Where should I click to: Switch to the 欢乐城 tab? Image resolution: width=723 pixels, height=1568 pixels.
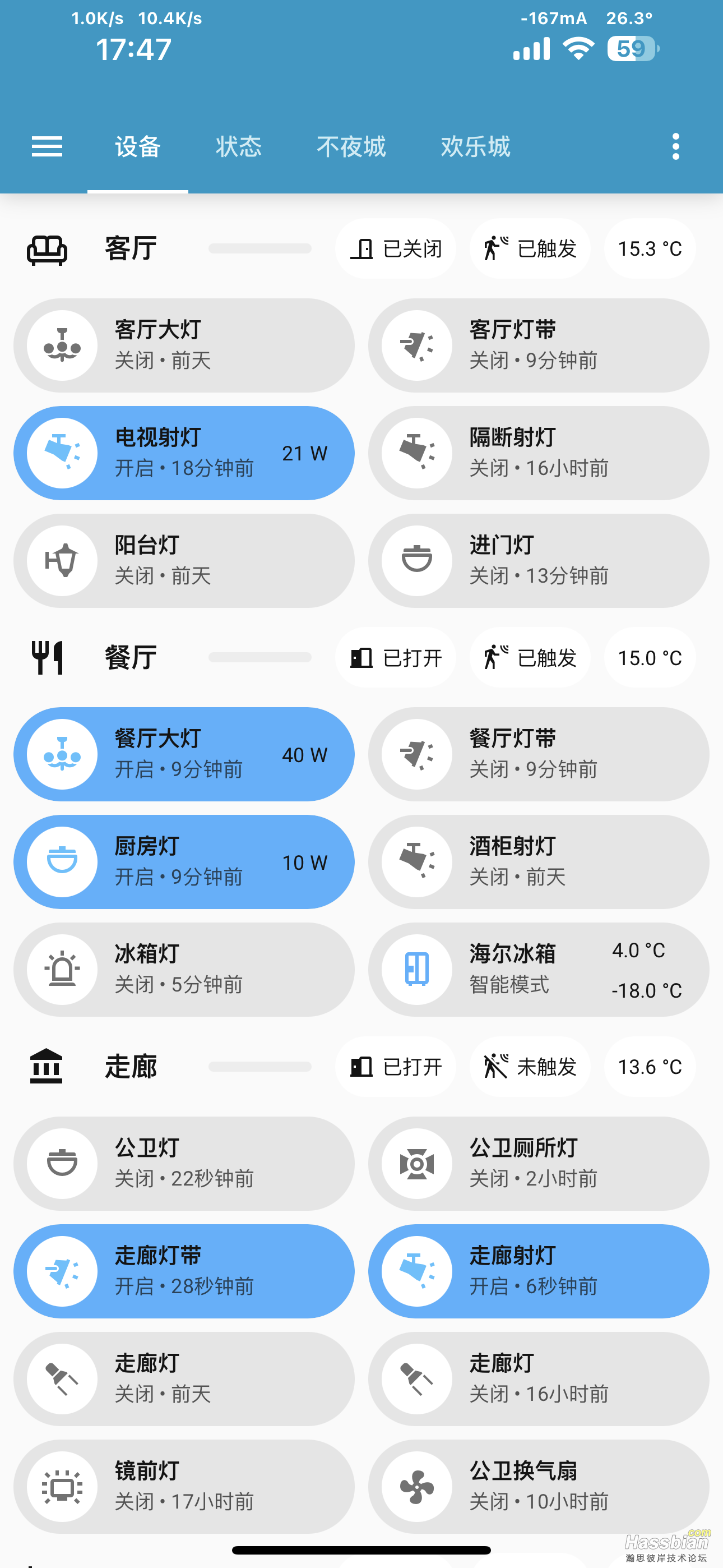coord(475,147)
